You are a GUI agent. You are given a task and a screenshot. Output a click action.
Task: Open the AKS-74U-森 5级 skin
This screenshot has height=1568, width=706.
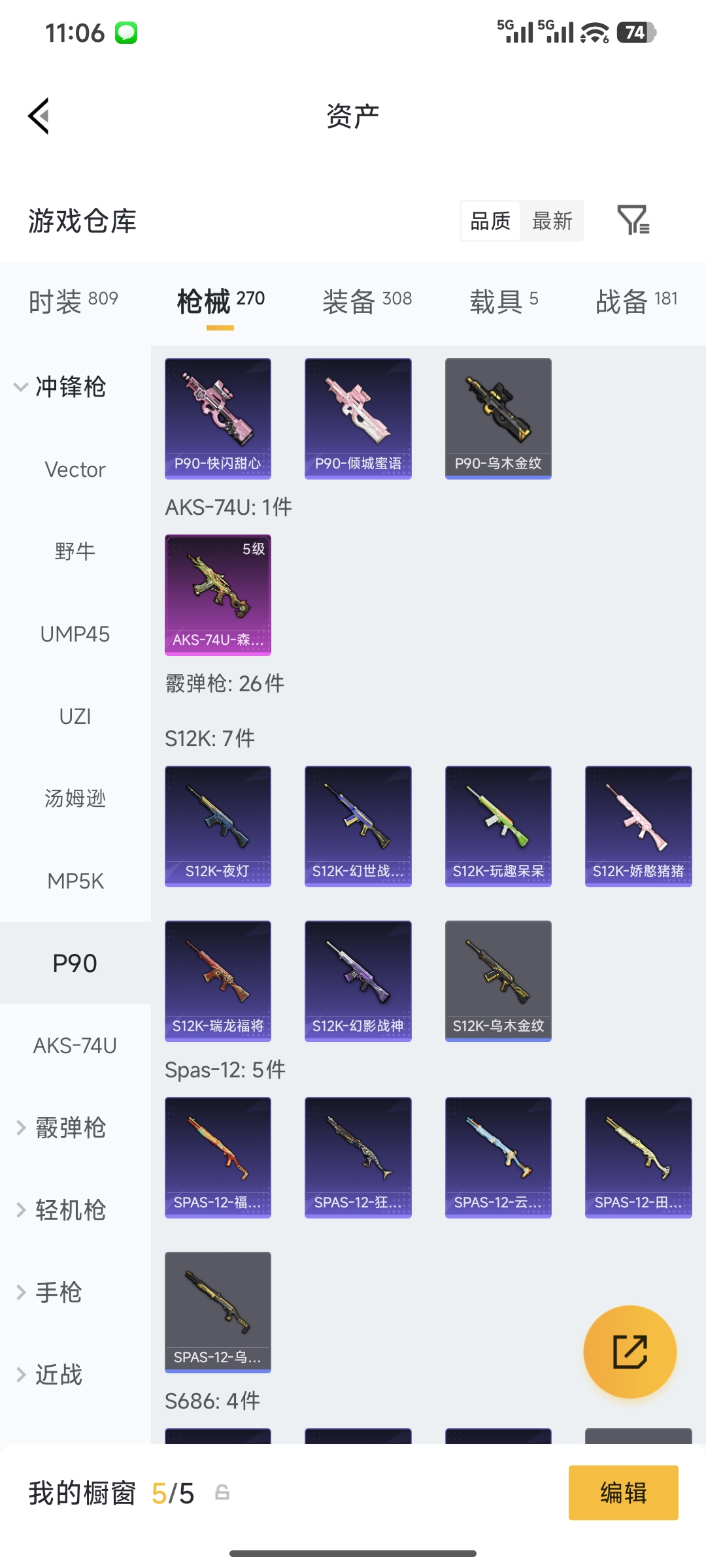tap(218, 593)
